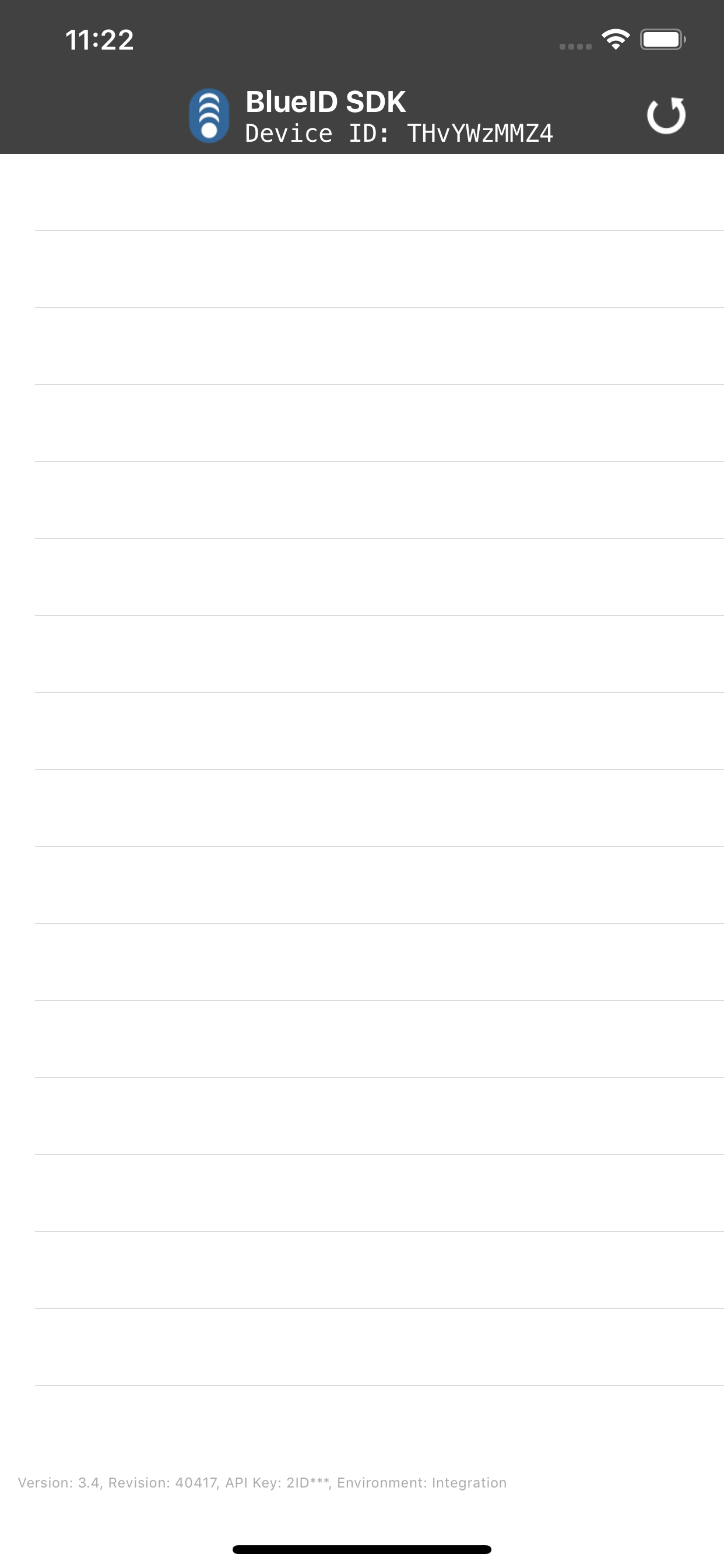This screenshot has width=724, height=1568.
Task: Tap the clock showing 11:22
Action: pos(99,39)
